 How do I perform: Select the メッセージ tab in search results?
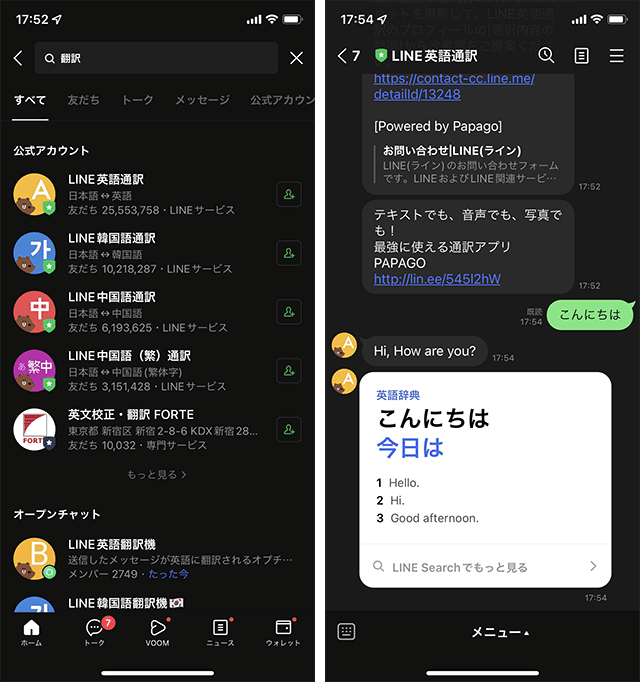[202, 100]
